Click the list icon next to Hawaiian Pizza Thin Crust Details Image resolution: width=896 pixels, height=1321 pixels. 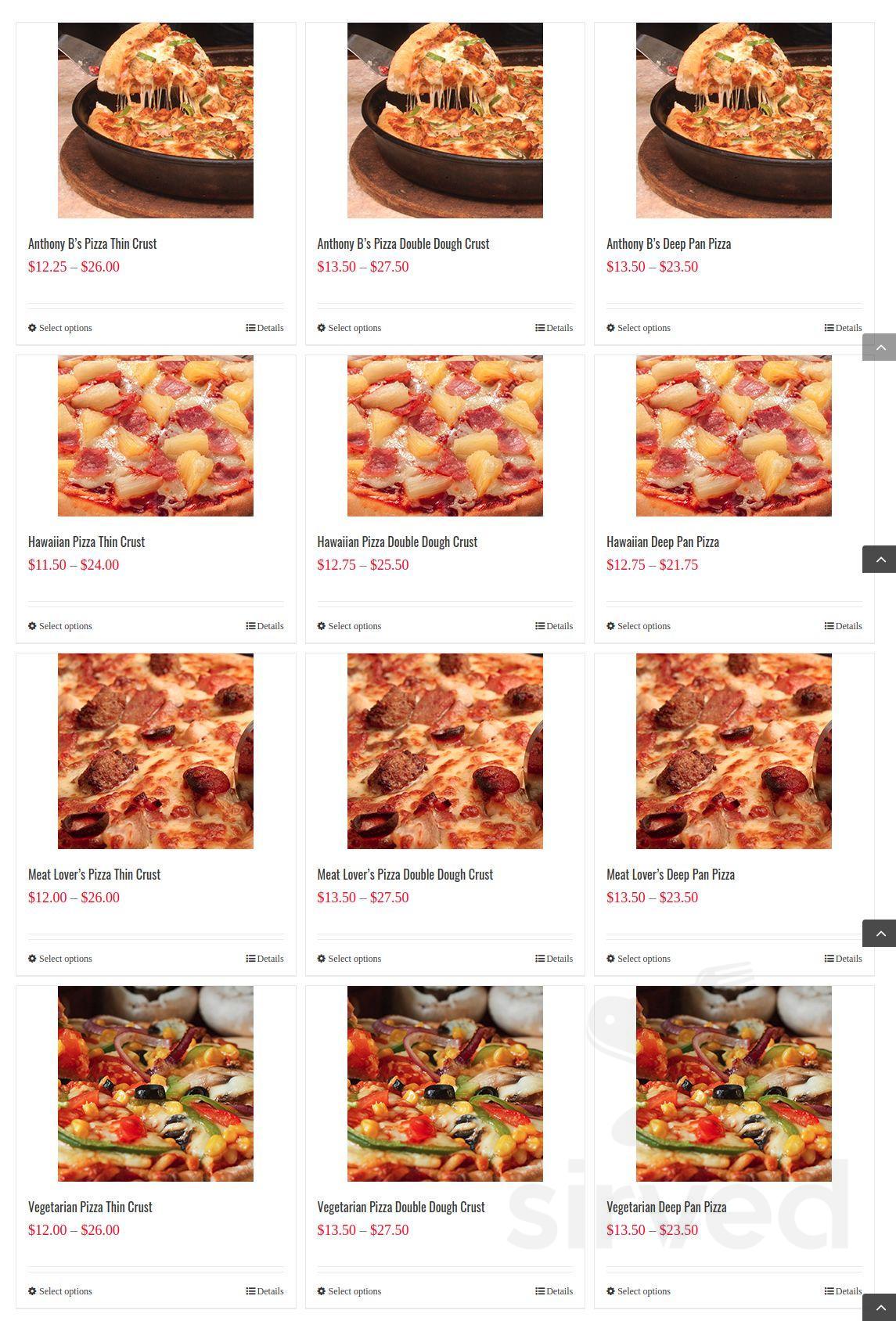[251, 626]
